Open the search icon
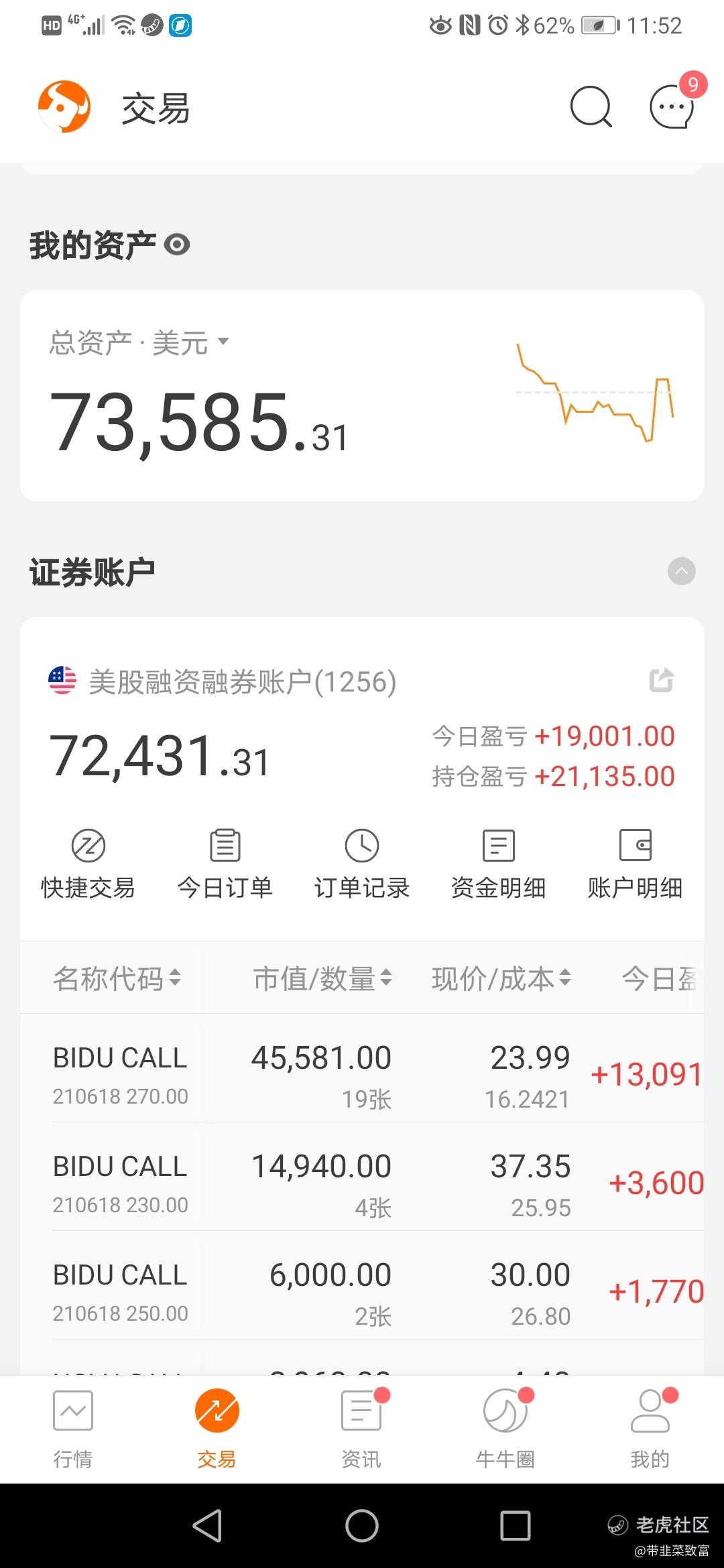 (591, 107)
